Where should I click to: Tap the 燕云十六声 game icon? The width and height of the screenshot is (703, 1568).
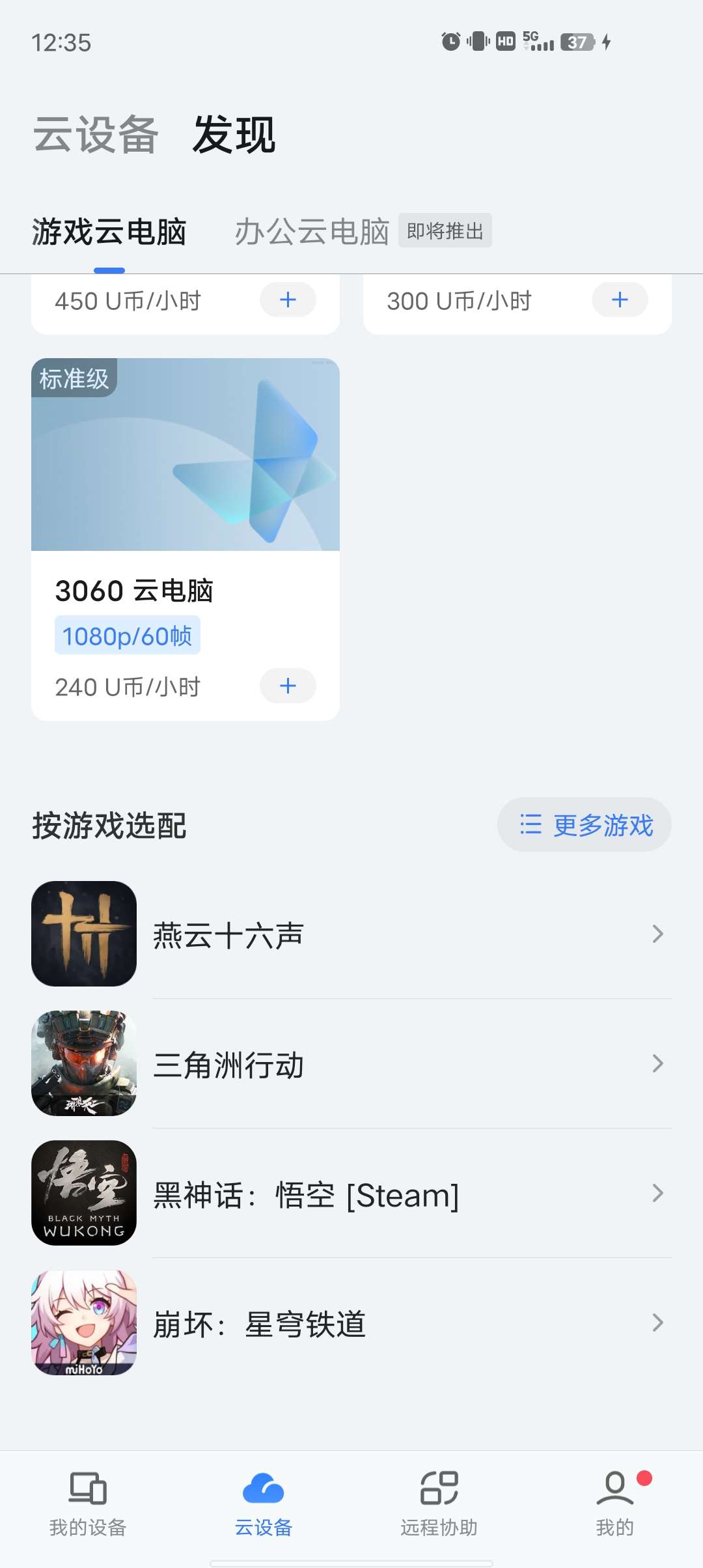(83, 934)
